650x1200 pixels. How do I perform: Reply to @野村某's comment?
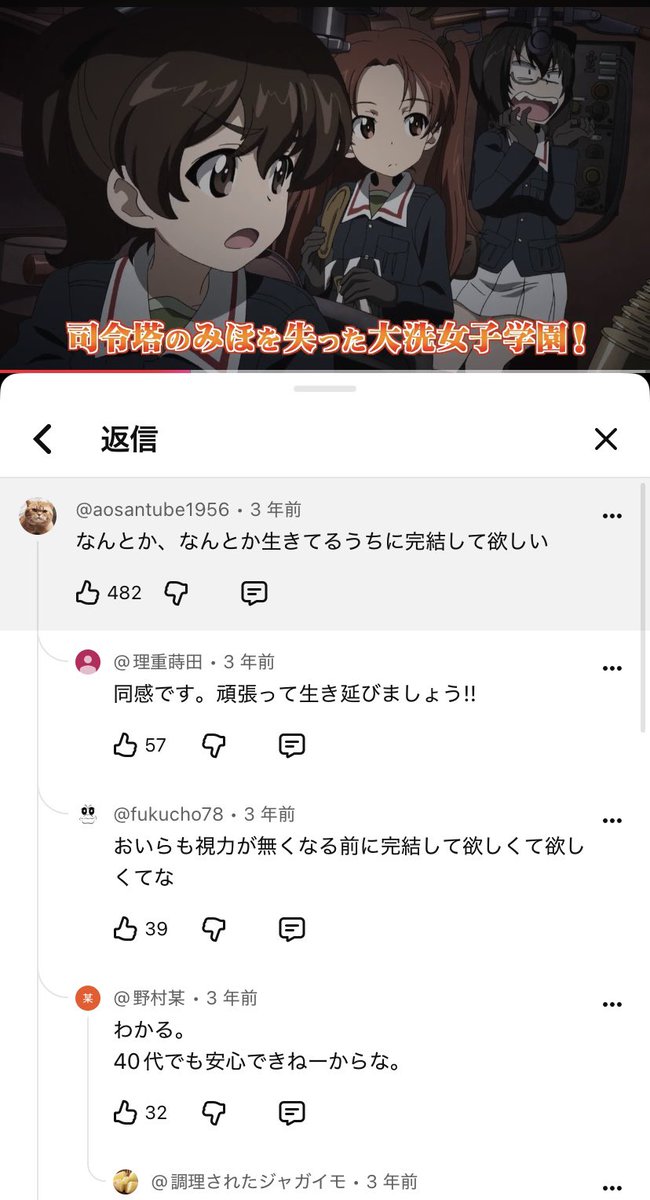point(292,1112)
